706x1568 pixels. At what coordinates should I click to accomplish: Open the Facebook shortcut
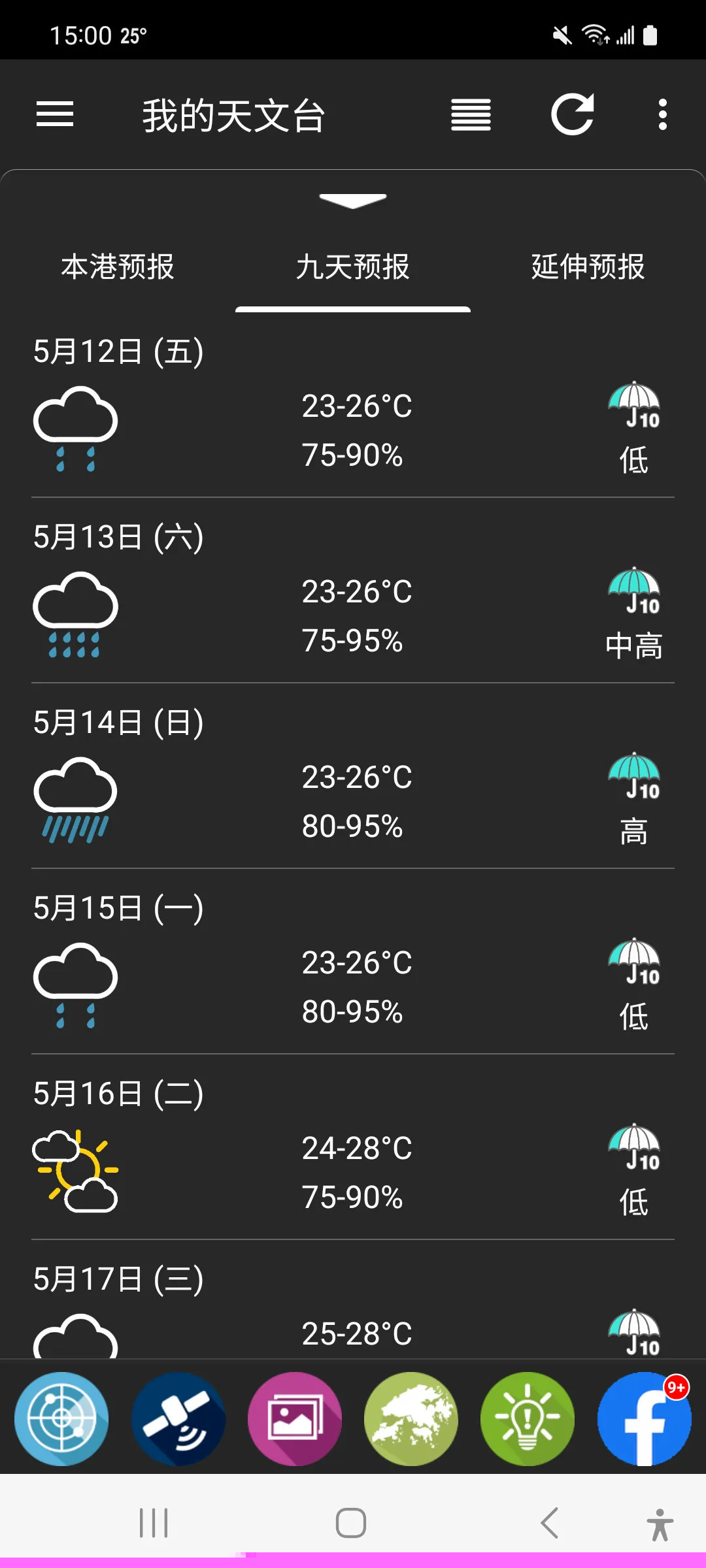click(644, 1419)
